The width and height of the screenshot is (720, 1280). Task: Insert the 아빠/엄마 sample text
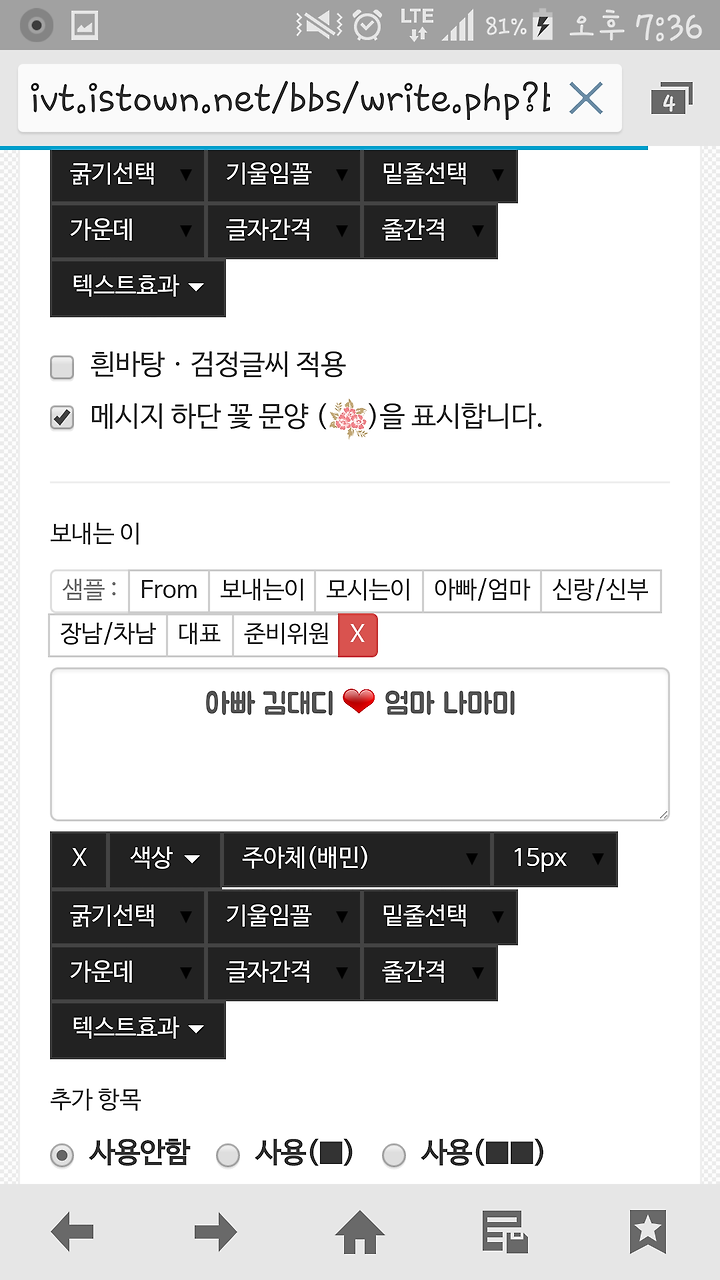point(482,590)
